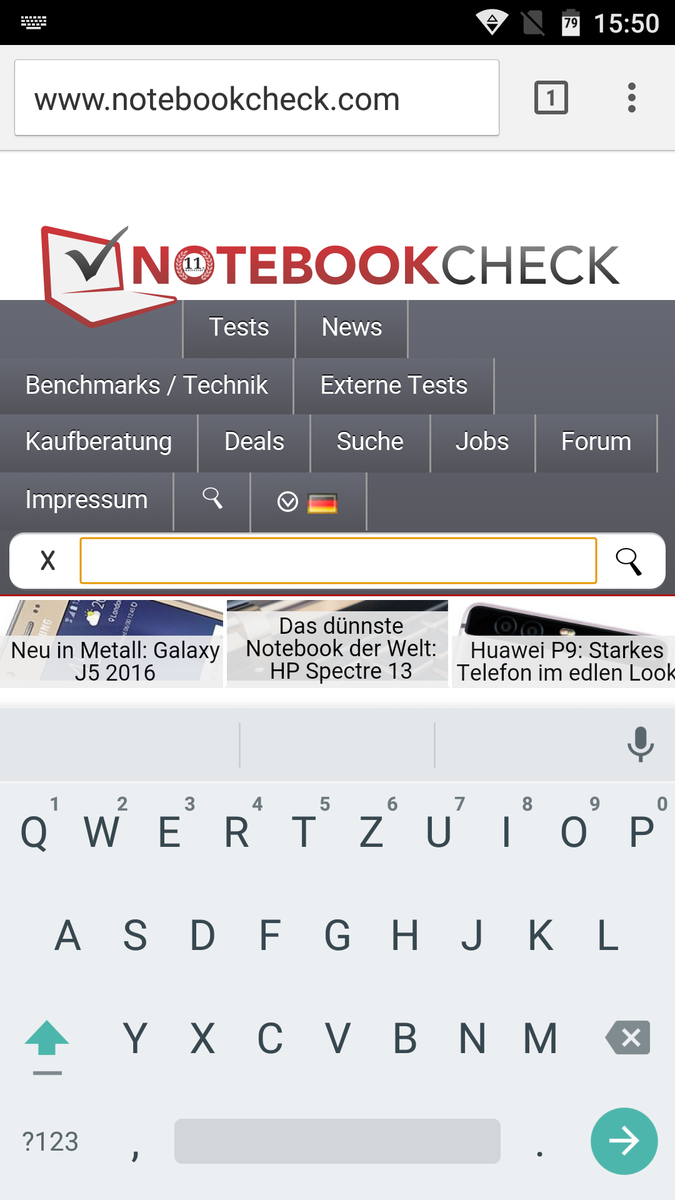This screenshot has width=675, height=1200.
Task: Open the Impressum page
Action: [x=86, y=500]
